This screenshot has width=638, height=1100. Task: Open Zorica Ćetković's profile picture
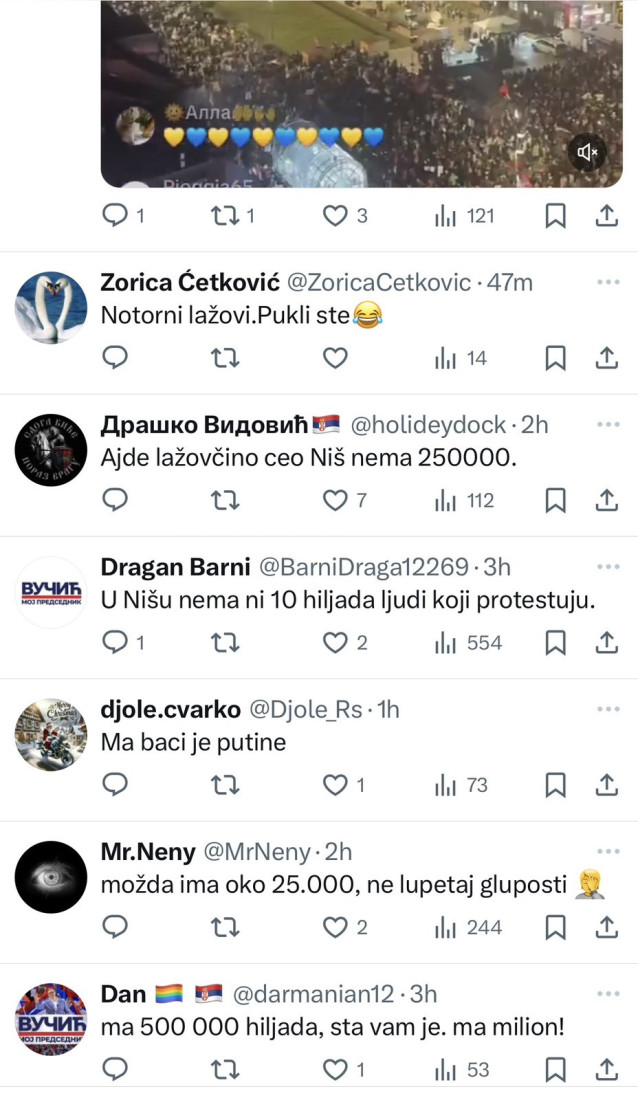point(51,308)
